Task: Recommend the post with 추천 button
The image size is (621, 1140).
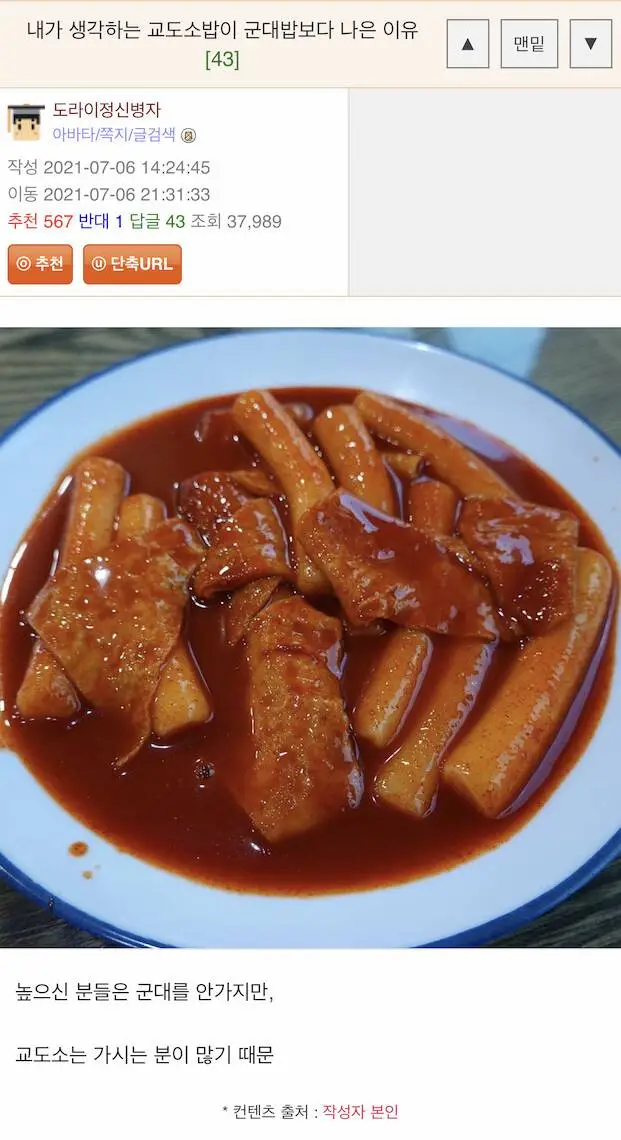Action: [40, 264]
